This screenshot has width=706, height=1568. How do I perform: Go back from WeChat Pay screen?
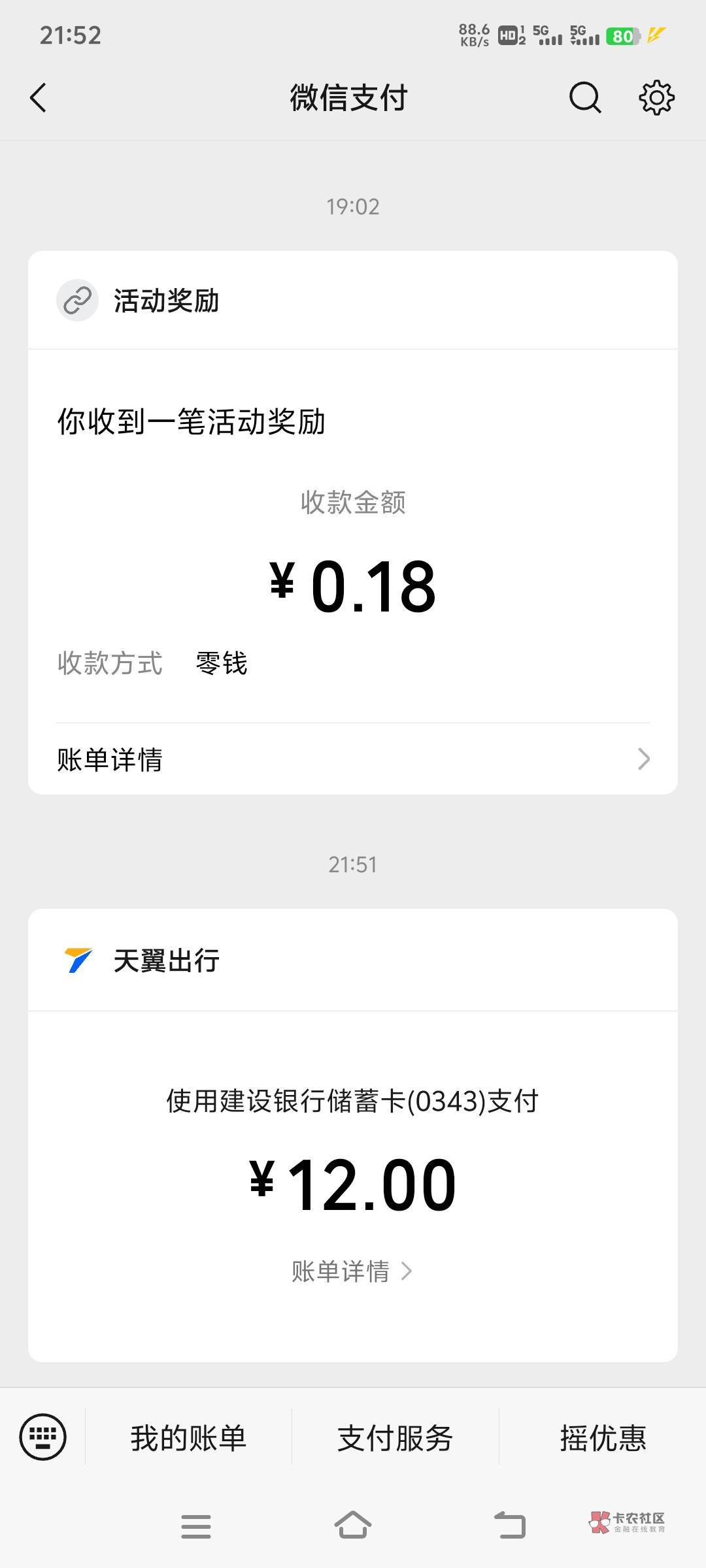pos(39,98)
